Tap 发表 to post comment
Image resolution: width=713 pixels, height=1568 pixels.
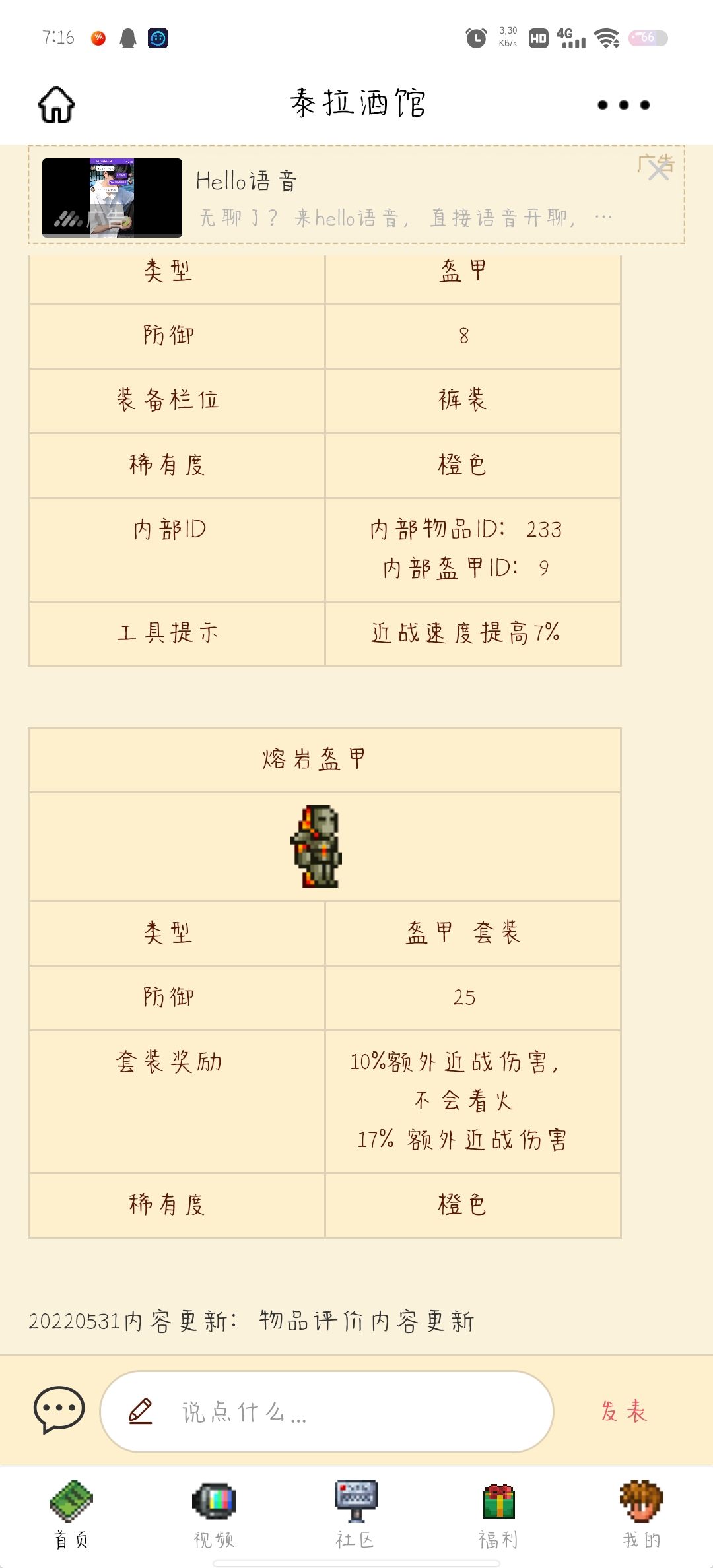[623, 1412]
